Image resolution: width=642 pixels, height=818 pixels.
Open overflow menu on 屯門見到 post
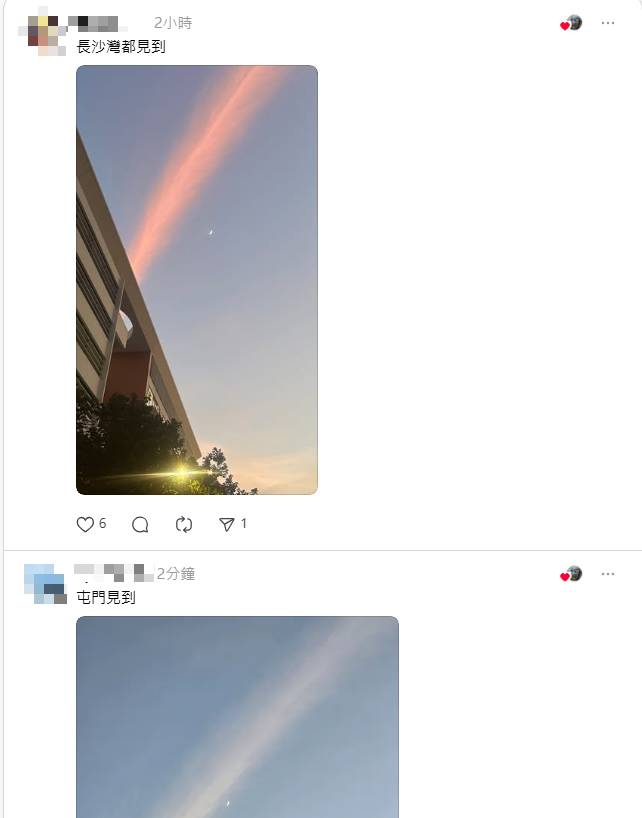point(608,574)
